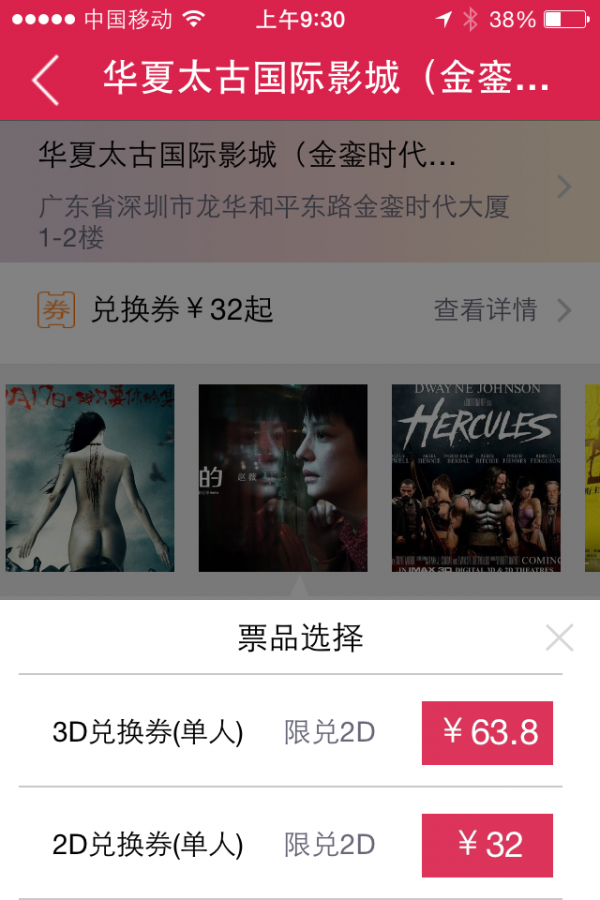The width and height of the screenshot is (600, 900).
Task: Go back using the top-left arrow
Action: [x=45, y=80]
